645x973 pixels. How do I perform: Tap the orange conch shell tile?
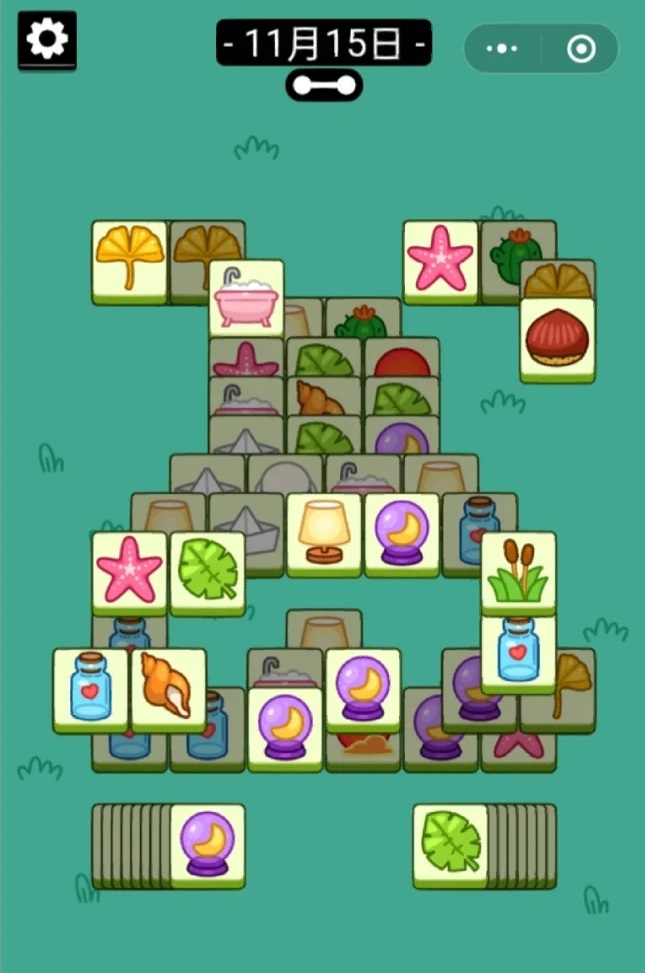click(x=168, y=688)
